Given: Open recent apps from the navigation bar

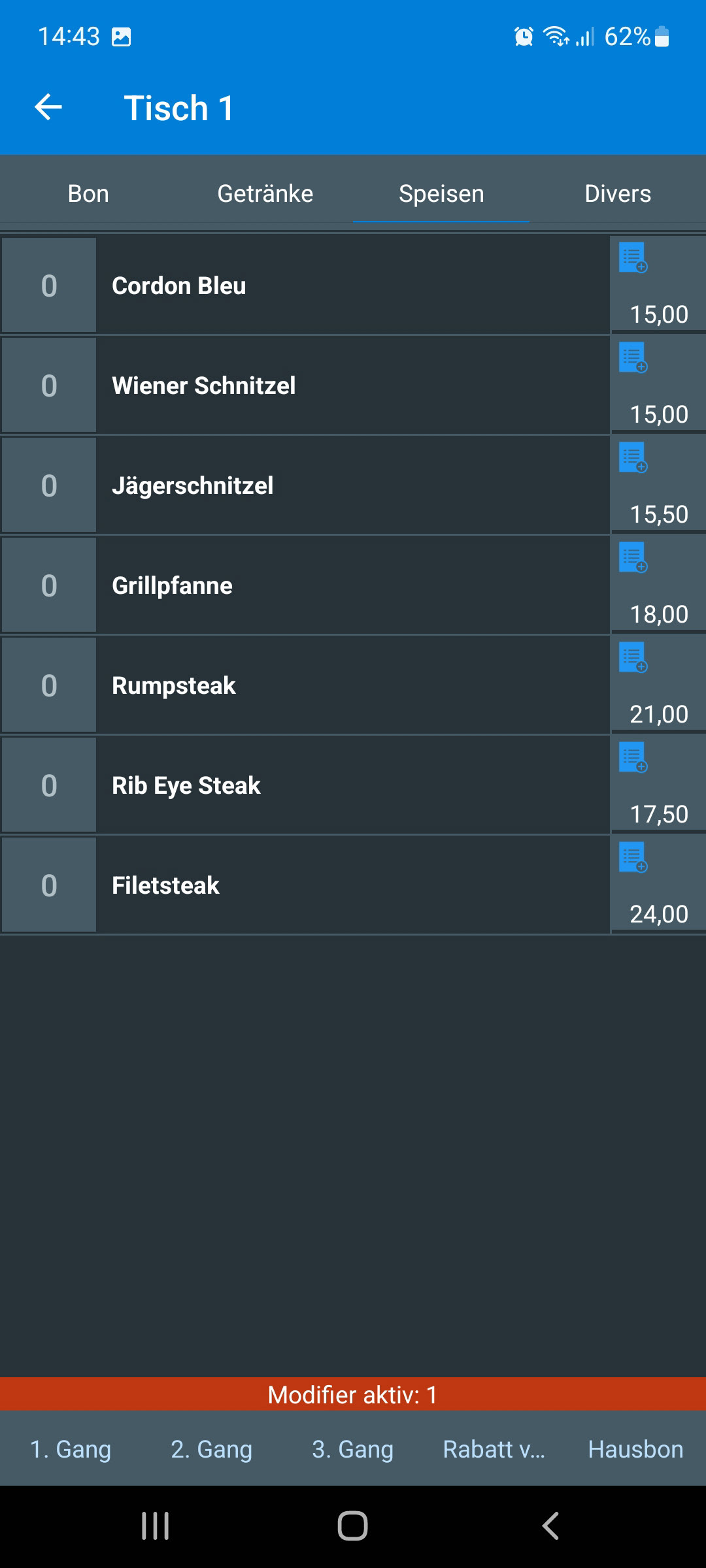Looking at the screenshot, I should 156,1526.
